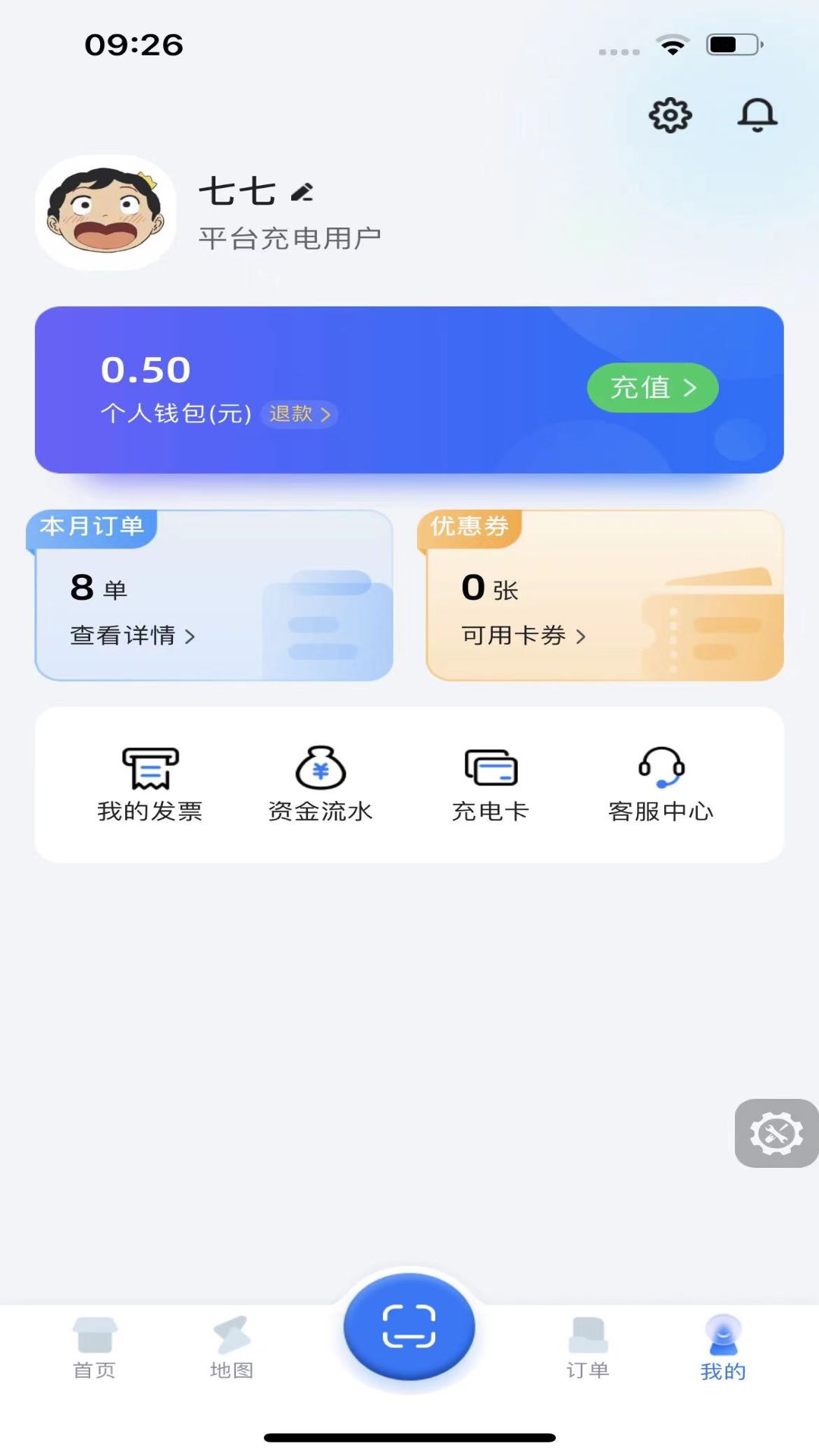Screen dimensions: 819x1456
Task: Tap the profile avatar picture
Action: click(105, 212)
